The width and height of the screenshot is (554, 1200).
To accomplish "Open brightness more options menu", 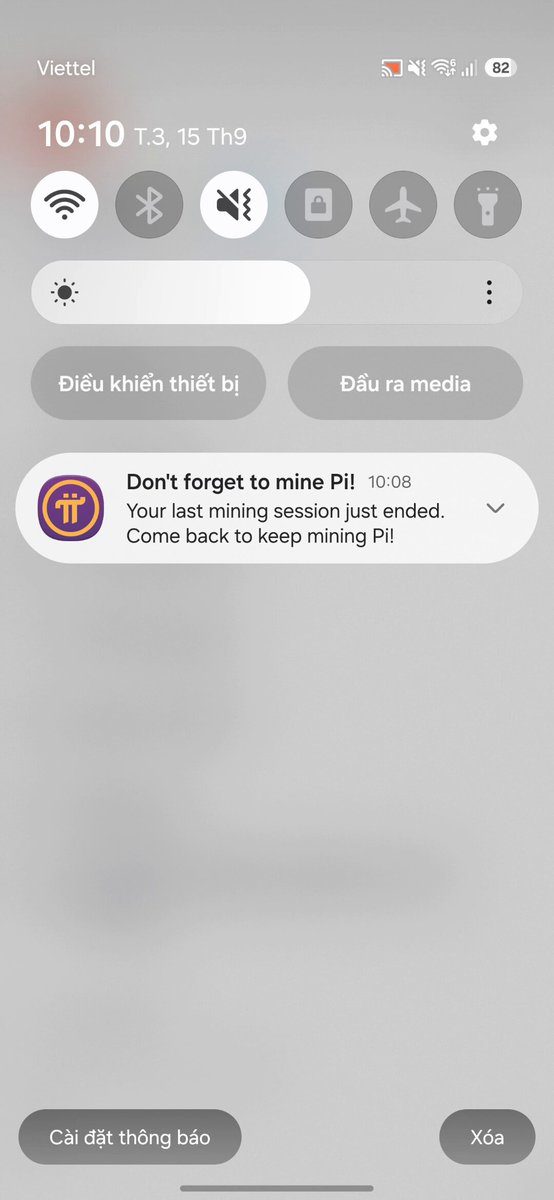I will (489, 292).
